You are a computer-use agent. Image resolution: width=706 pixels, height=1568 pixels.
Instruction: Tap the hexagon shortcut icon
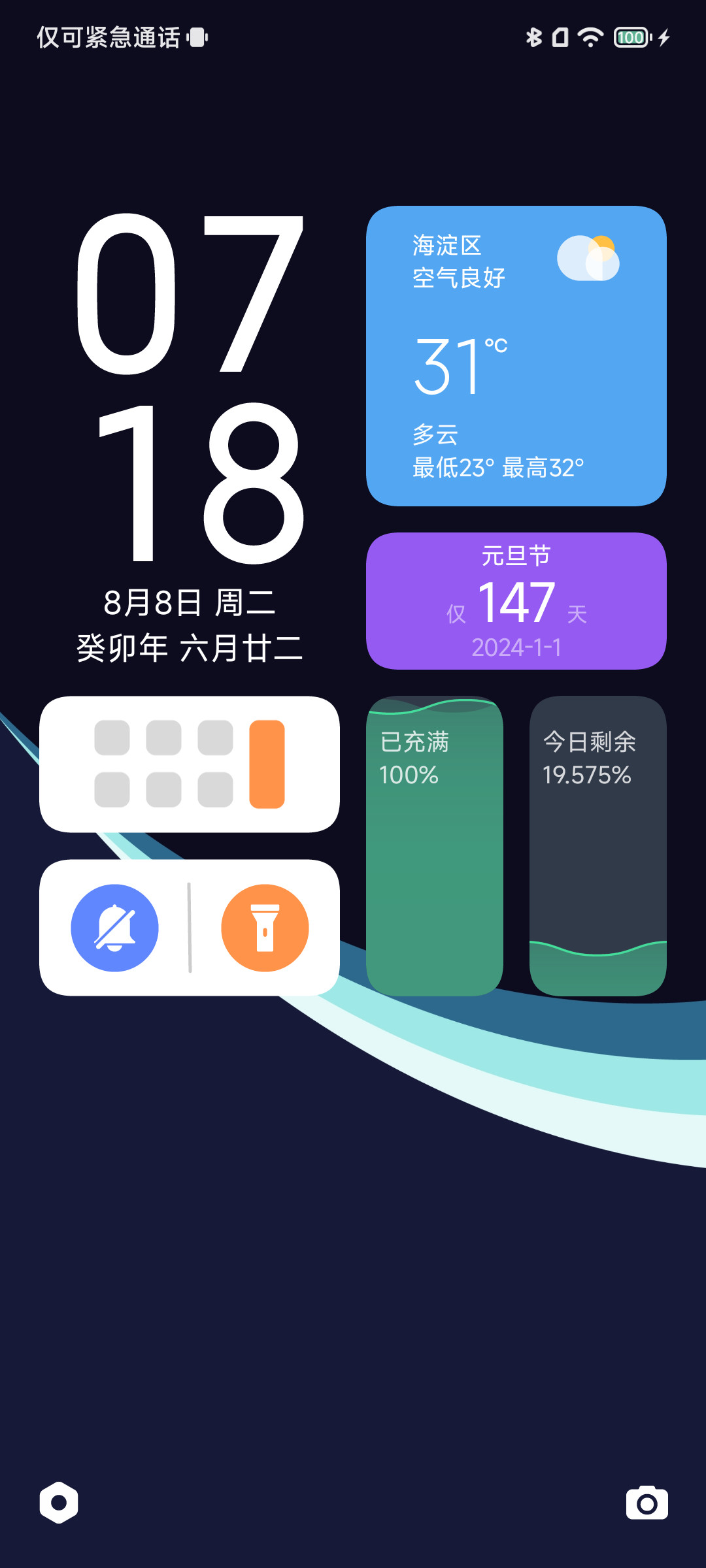(59, 1503)
